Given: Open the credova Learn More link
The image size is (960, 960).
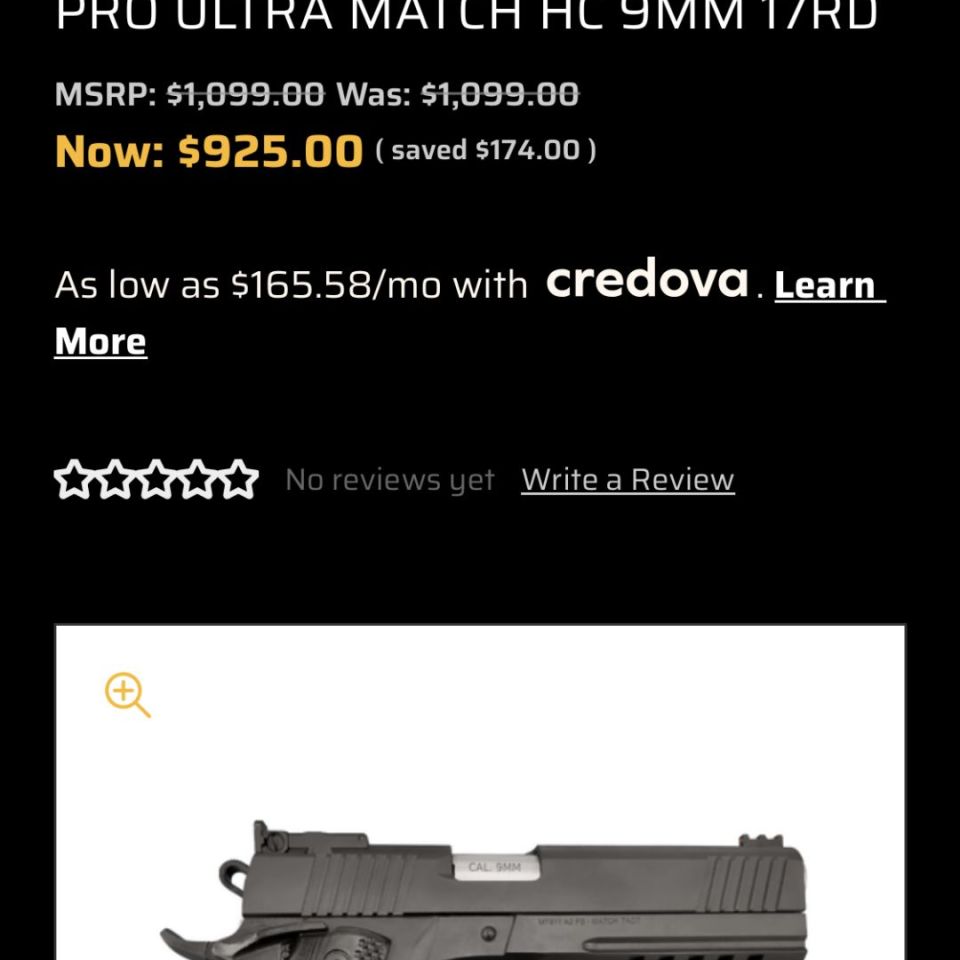Looking at the screenshot, I should coord(829,286).
